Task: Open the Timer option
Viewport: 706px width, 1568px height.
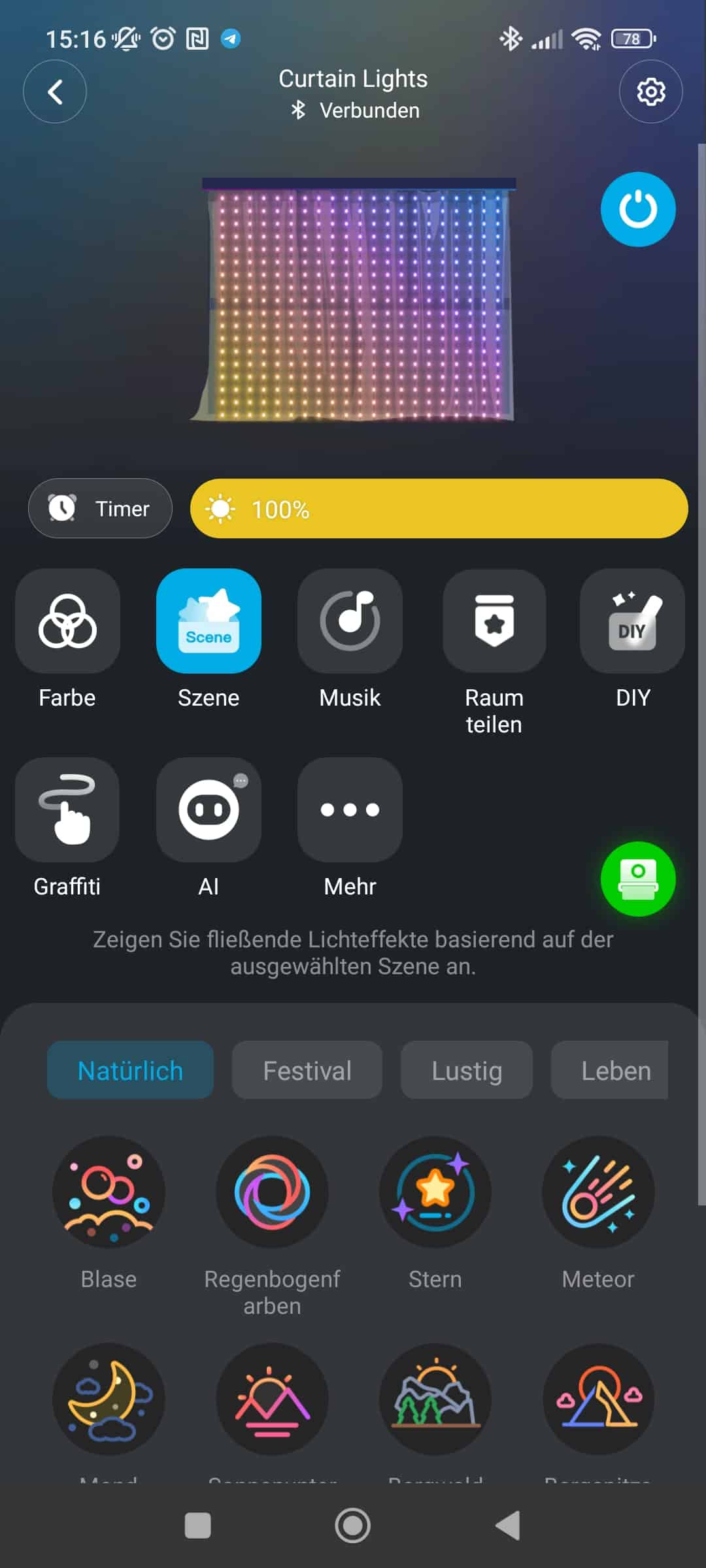Action: tap(100, 508)
